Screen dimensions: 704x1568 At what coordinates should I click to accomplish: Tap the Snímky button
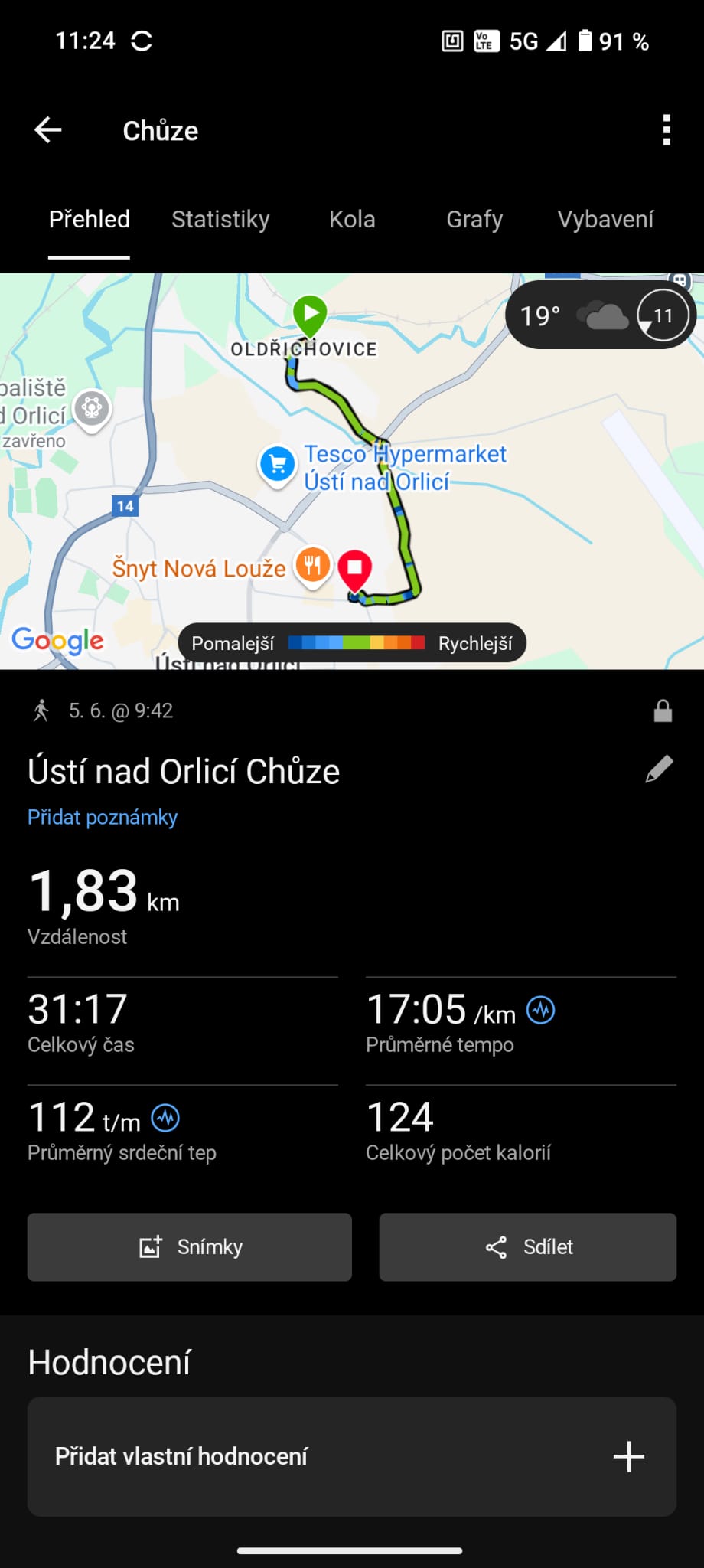[190, 1247]
